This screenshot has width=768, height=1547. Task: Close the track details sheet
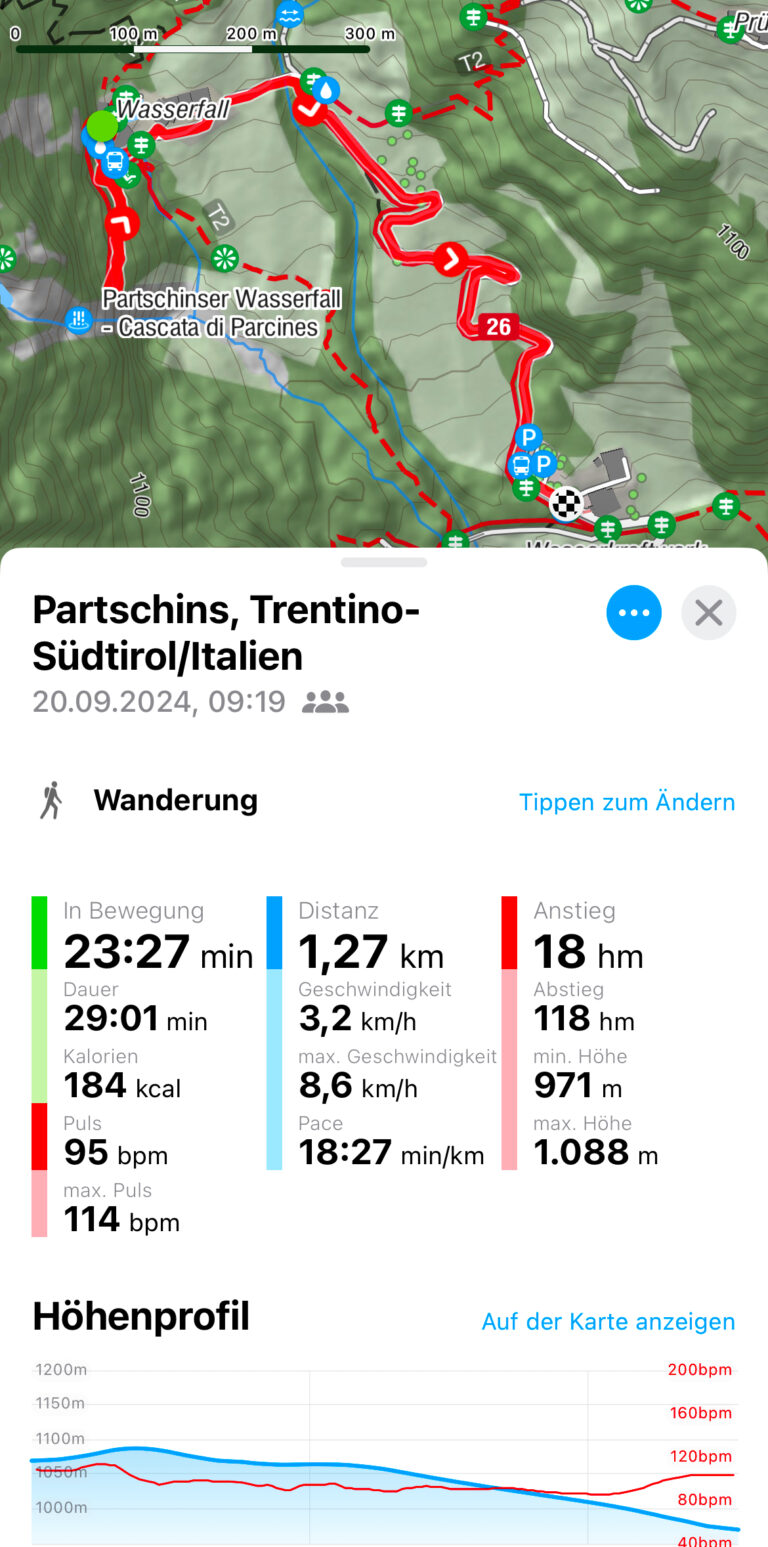(709, 612)
